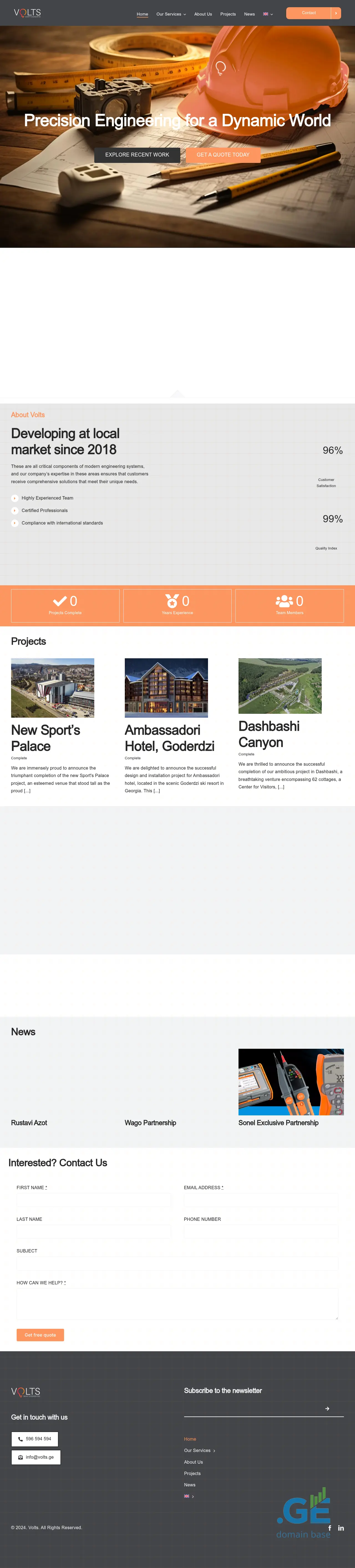
Task: Open Sonel Exclusive Partnership news item
Action: point(278,1122)
